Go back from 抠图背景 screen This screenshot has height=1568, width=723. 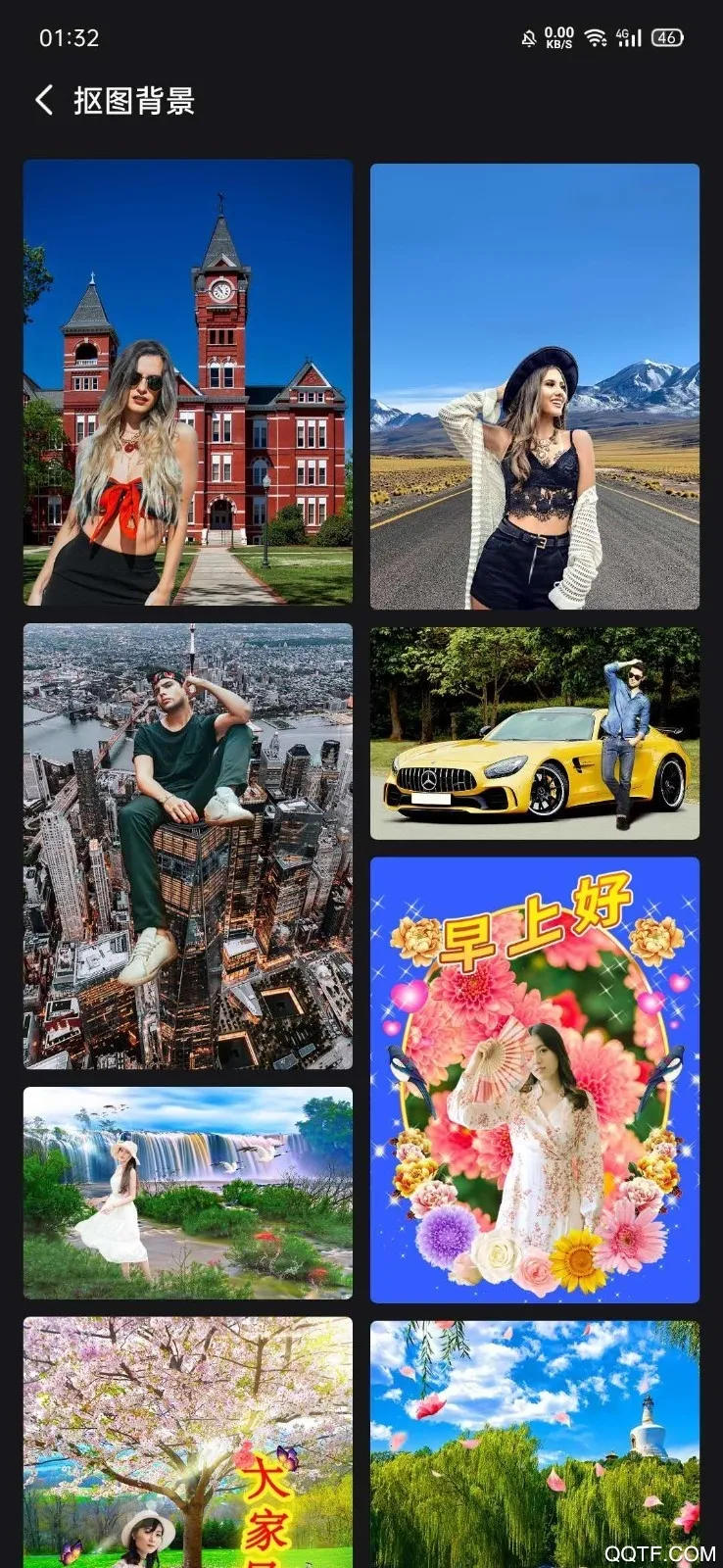click(x=45, y=100)
